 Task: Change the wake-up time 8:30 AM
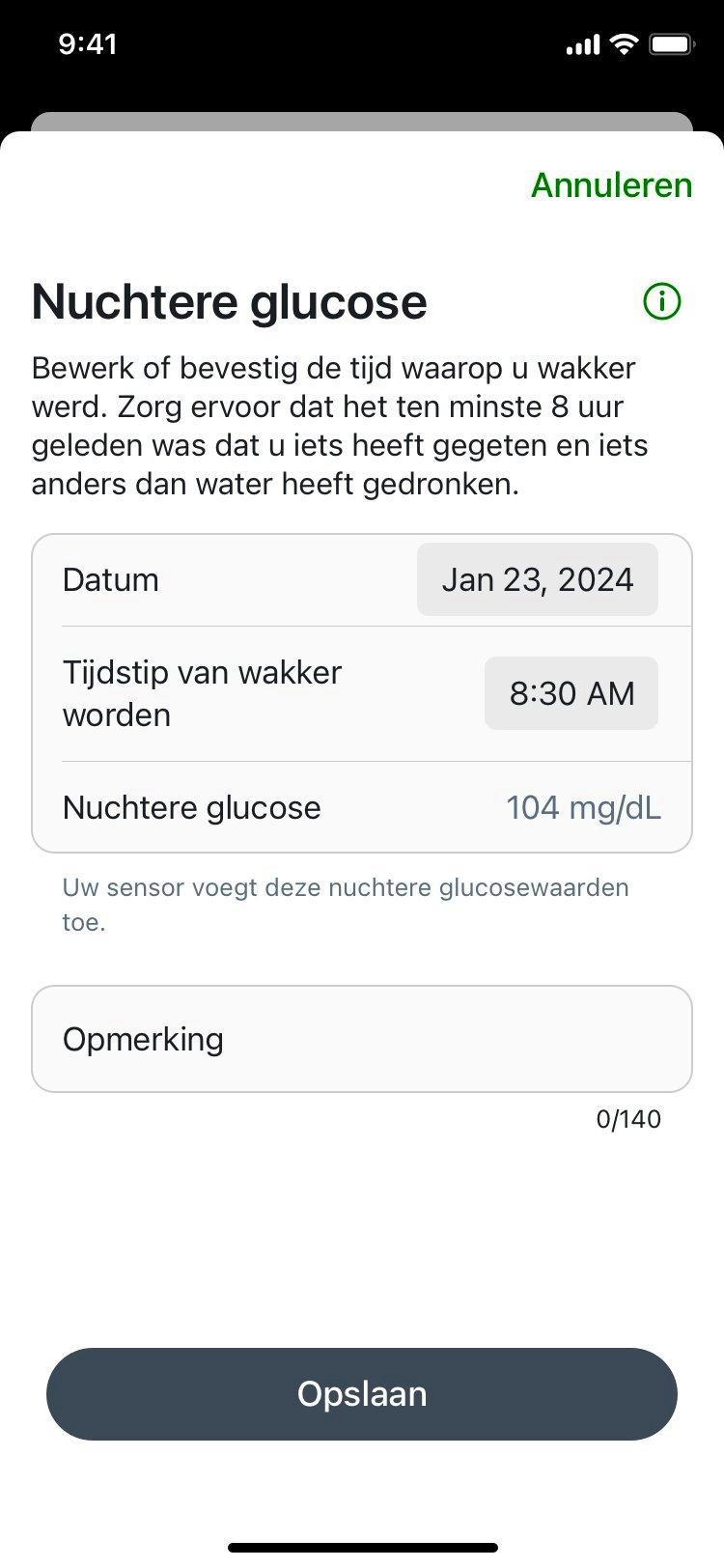571,693
